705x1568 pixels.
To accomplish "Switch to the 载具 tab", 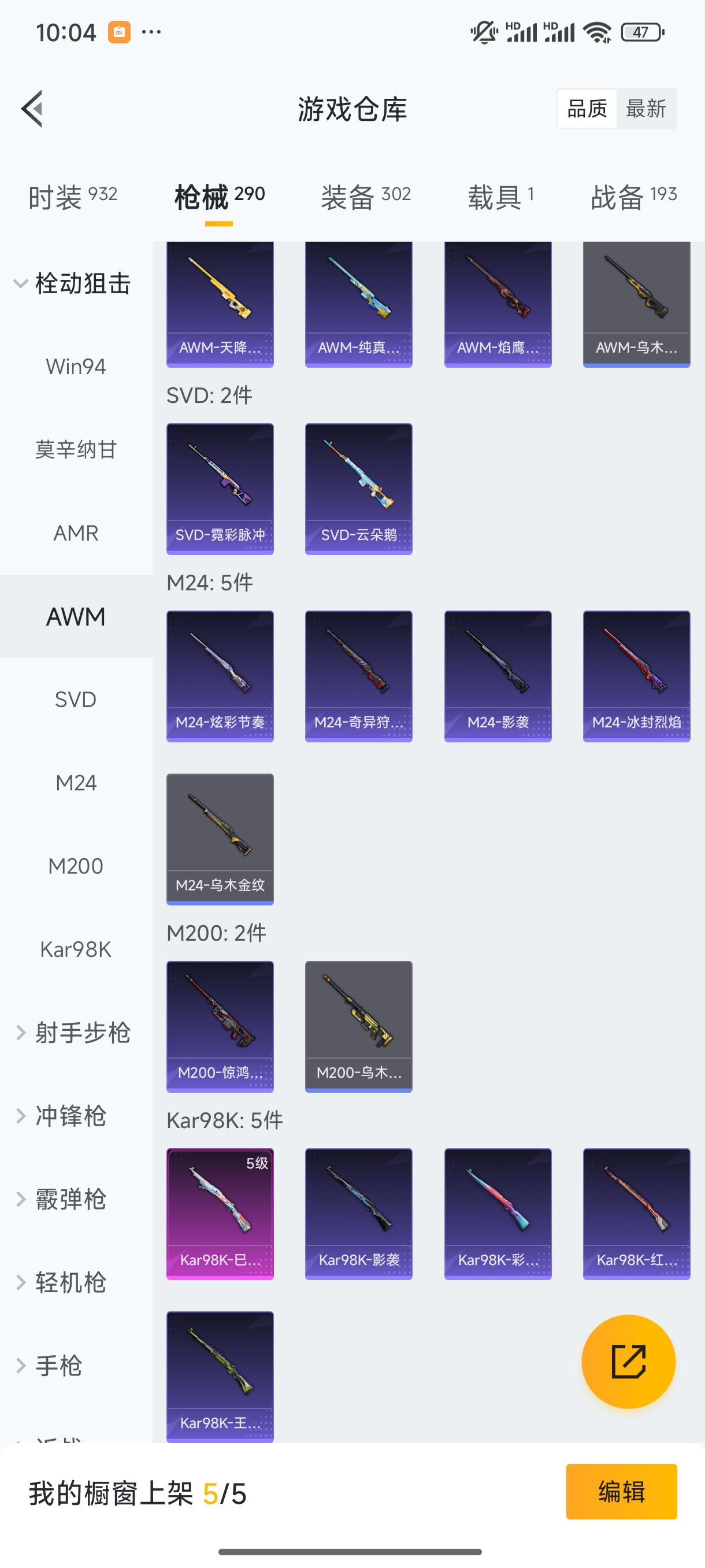I will tap(499, 195).
